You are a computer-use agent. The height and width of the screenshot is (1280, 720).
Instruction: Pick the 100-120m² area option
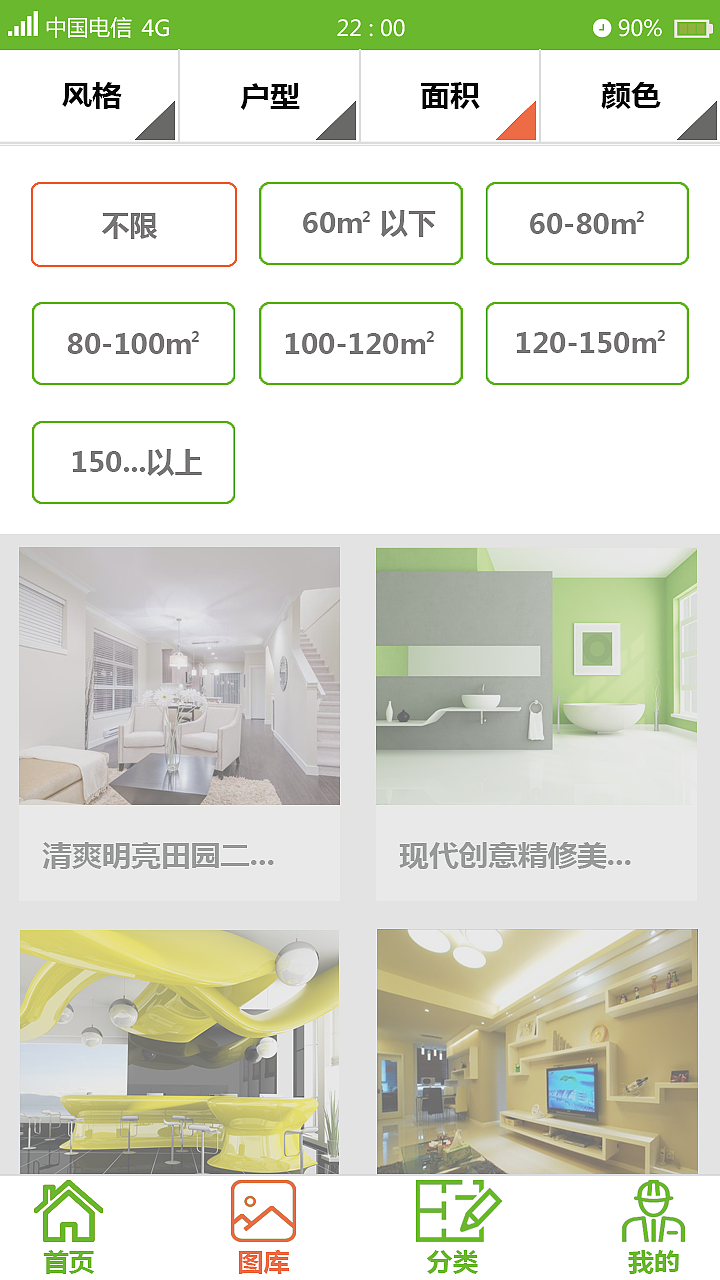coord(361,344)
